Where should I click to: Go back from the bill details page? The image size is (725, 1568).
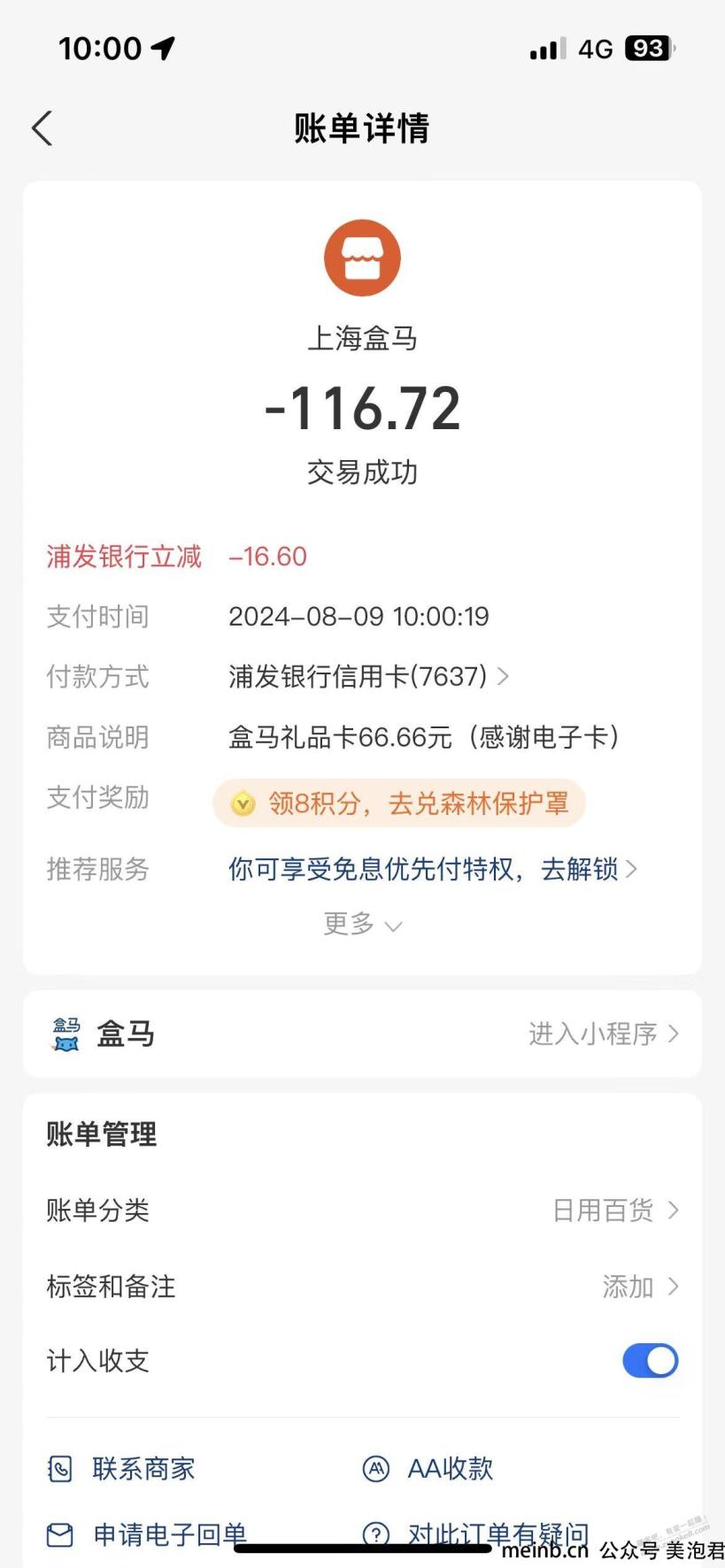(x=42, y=128)
